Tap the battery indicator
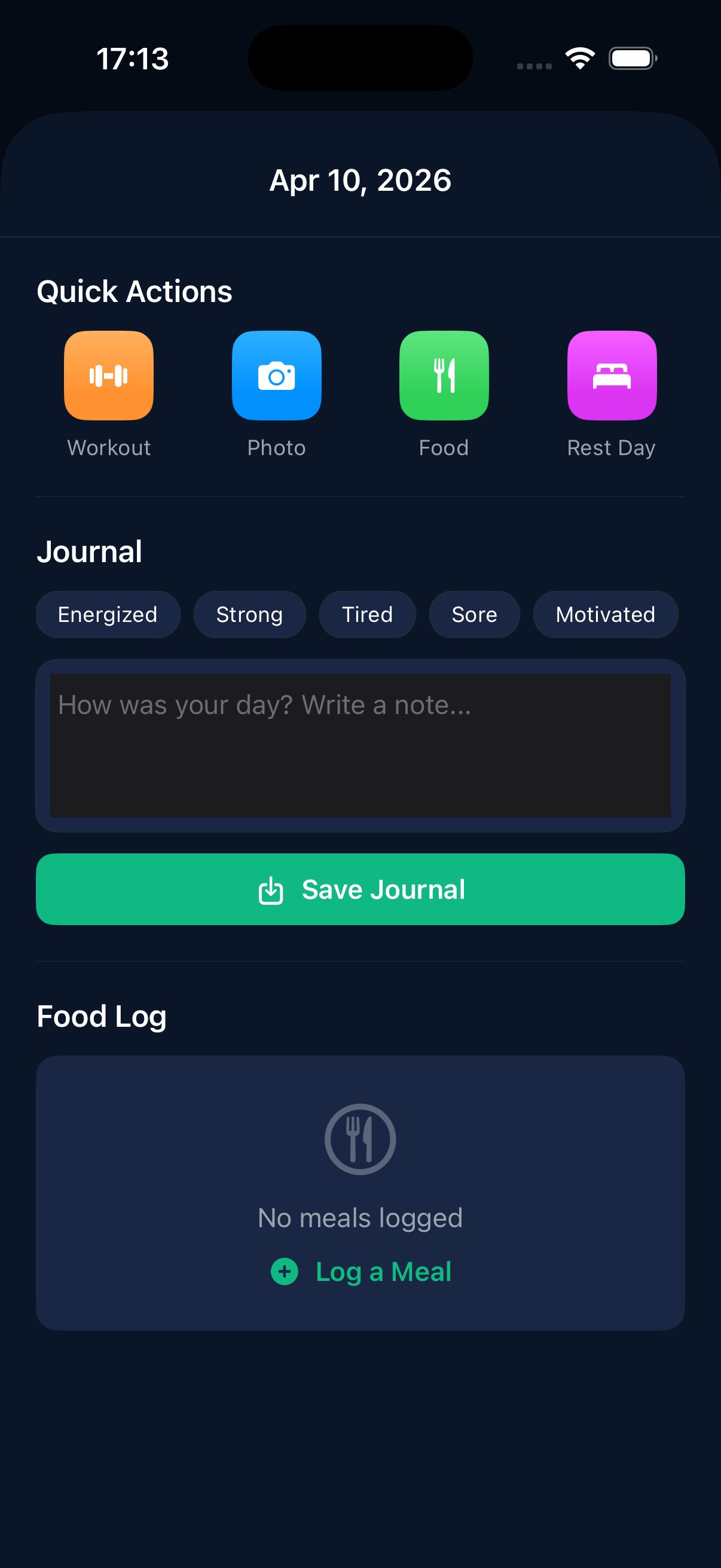 click(633, 58)
